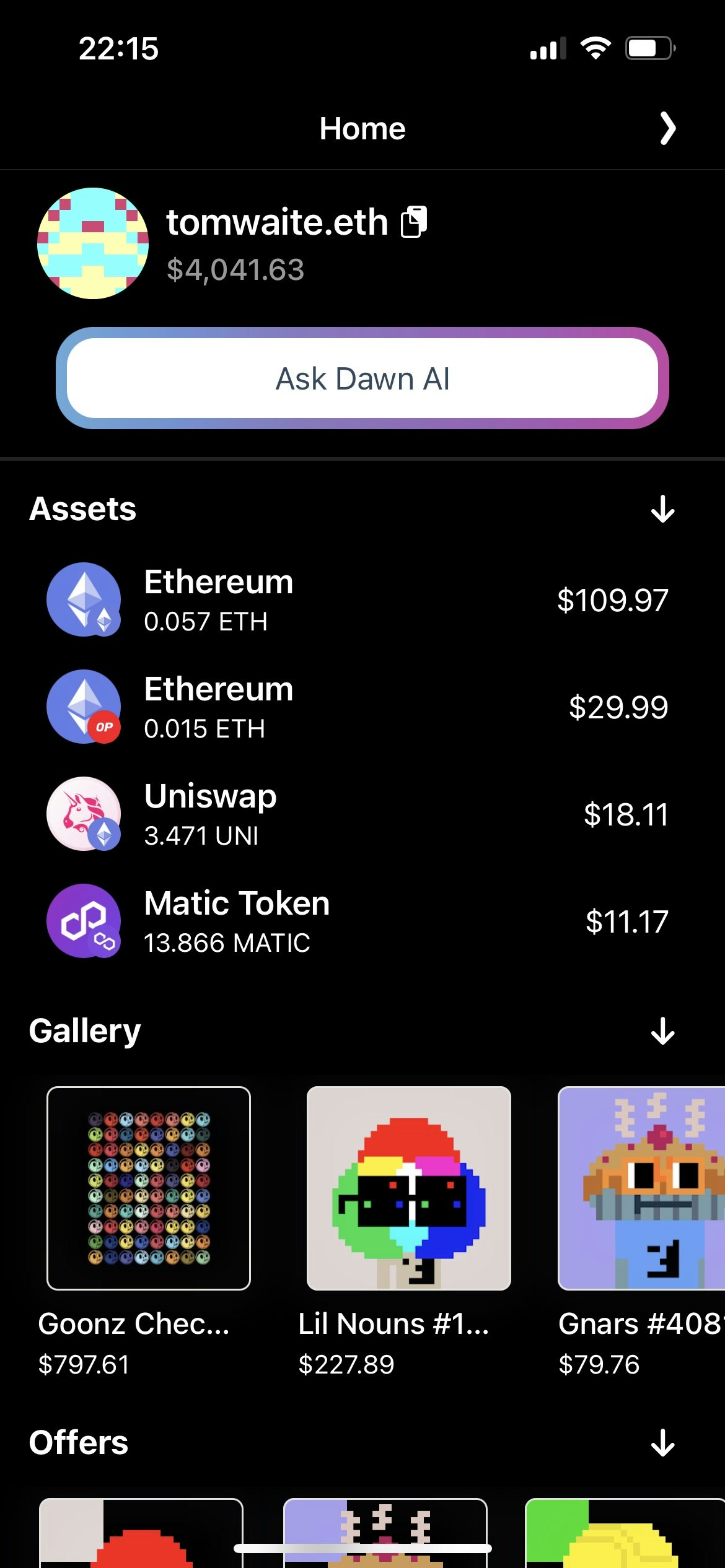The height and width of the screenshot is (1568, 725).
Task: Select the Matic Token asset
Action: (x=358, y=921)
